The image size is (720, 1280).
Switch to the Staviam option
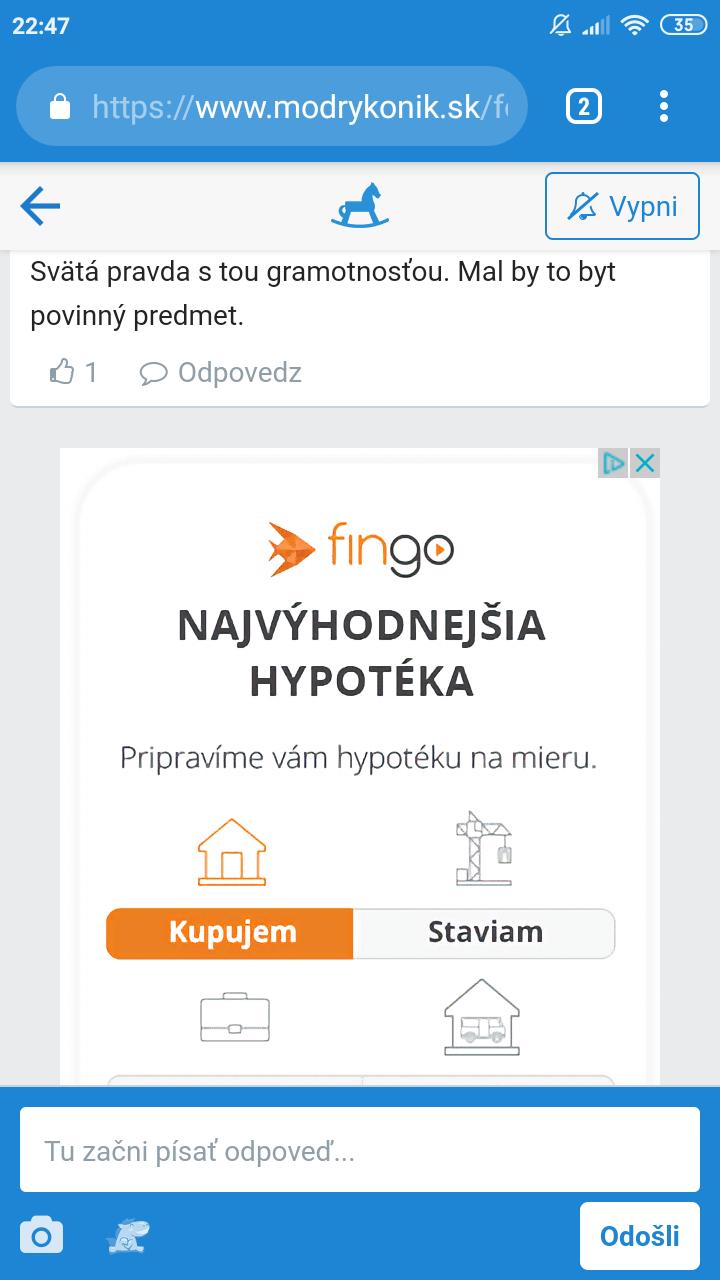coord(485,933)
